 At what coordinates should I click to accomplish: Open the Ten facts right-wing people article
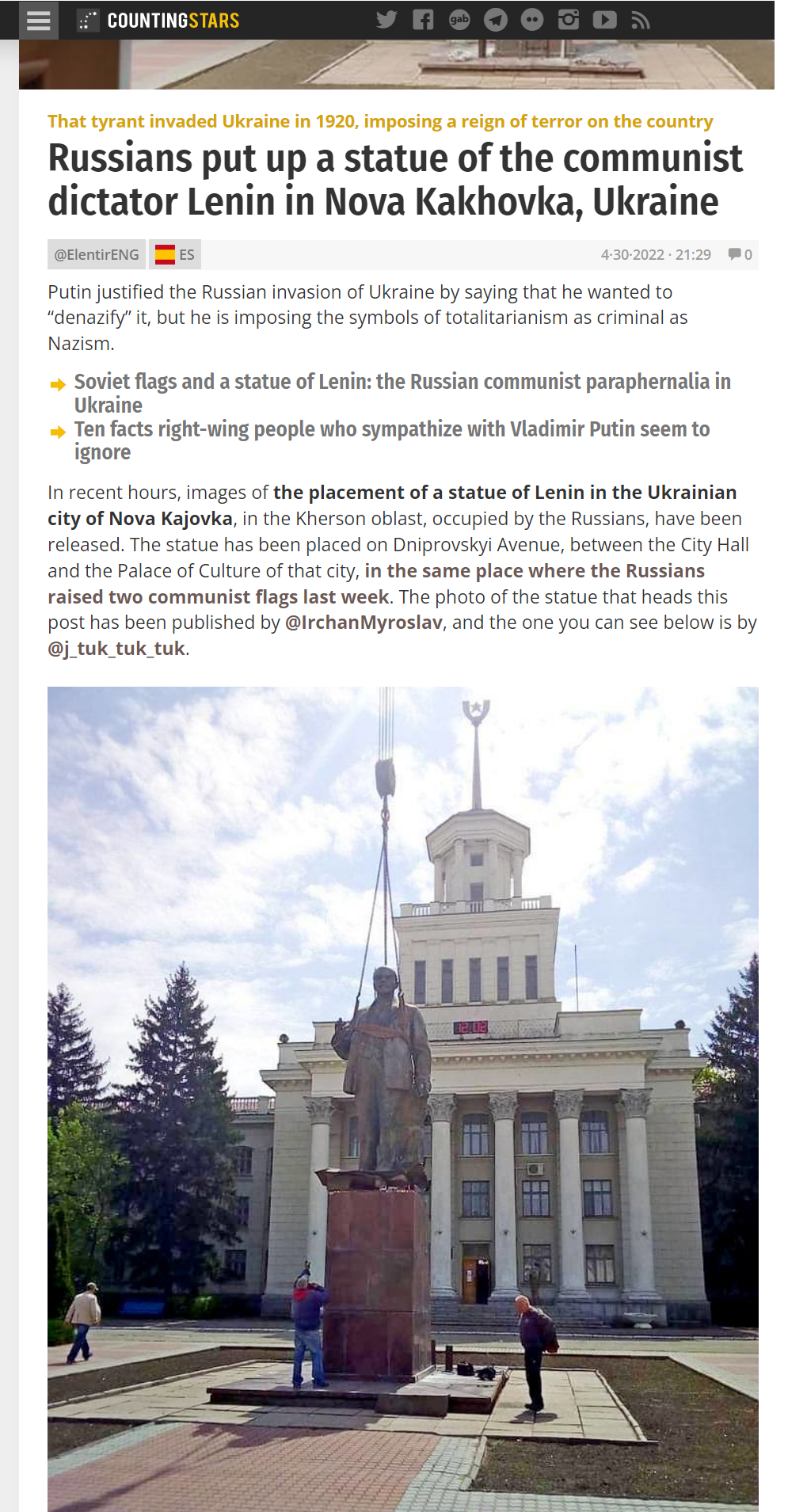click(x=392, y=440)
